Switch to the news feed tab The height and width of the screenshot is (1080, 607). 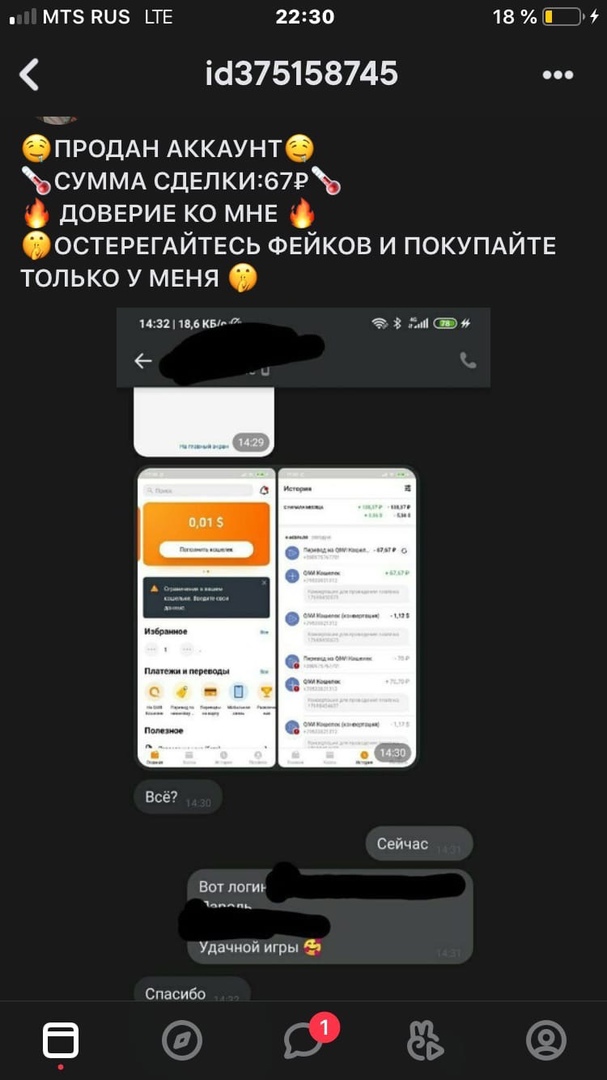[60, 1042]
